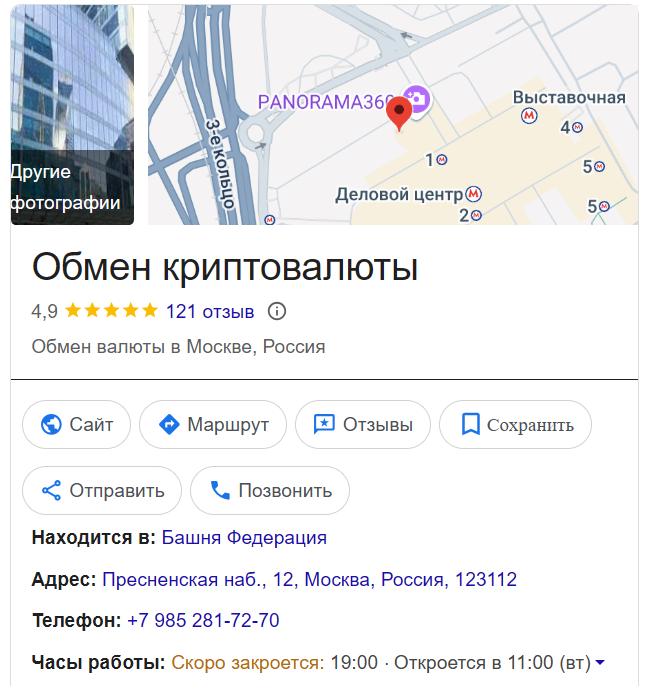
Task: Save the place with Сохранить
Action: (515, 425)
